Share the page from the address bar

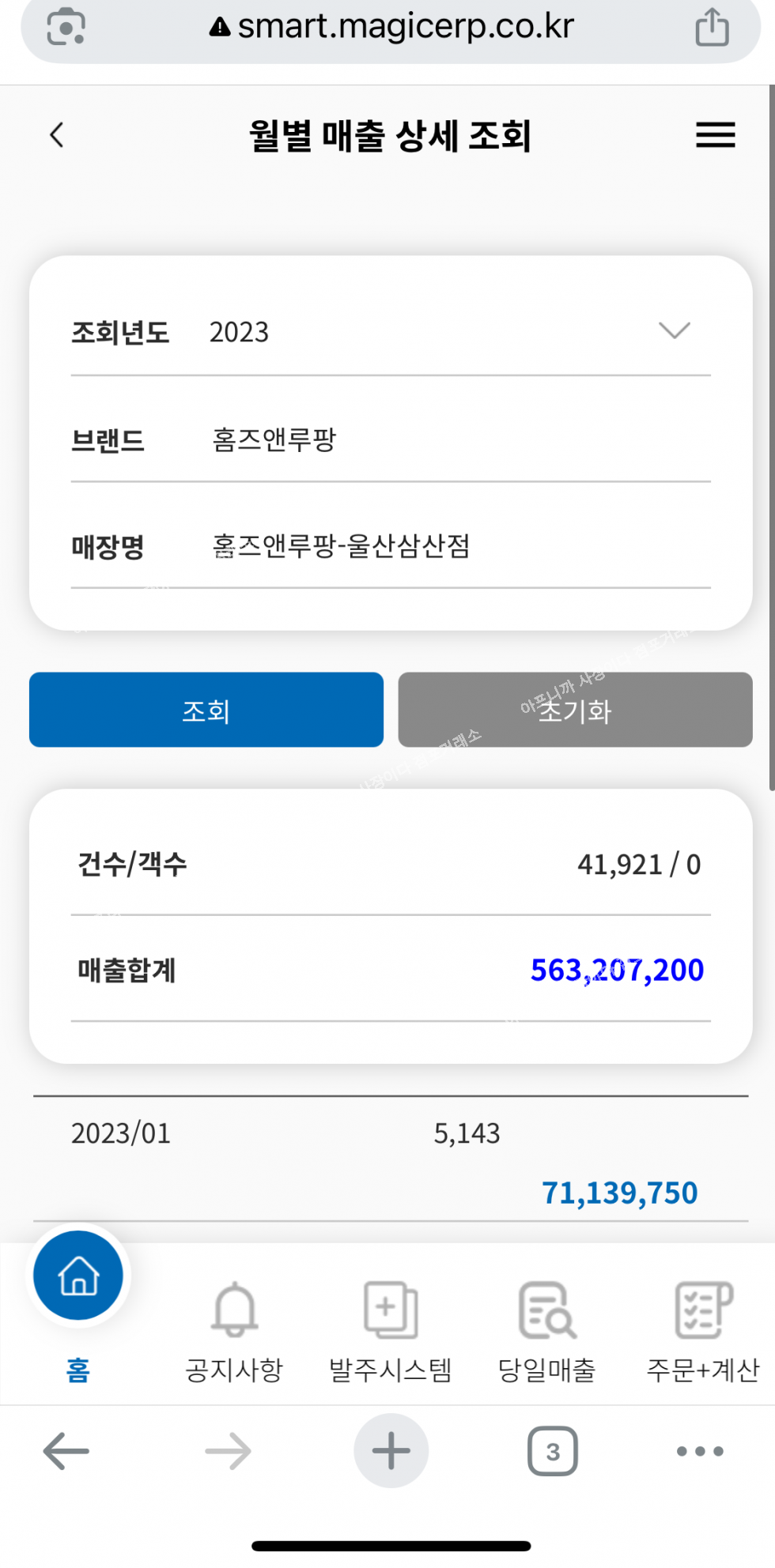tap(712, 28)
